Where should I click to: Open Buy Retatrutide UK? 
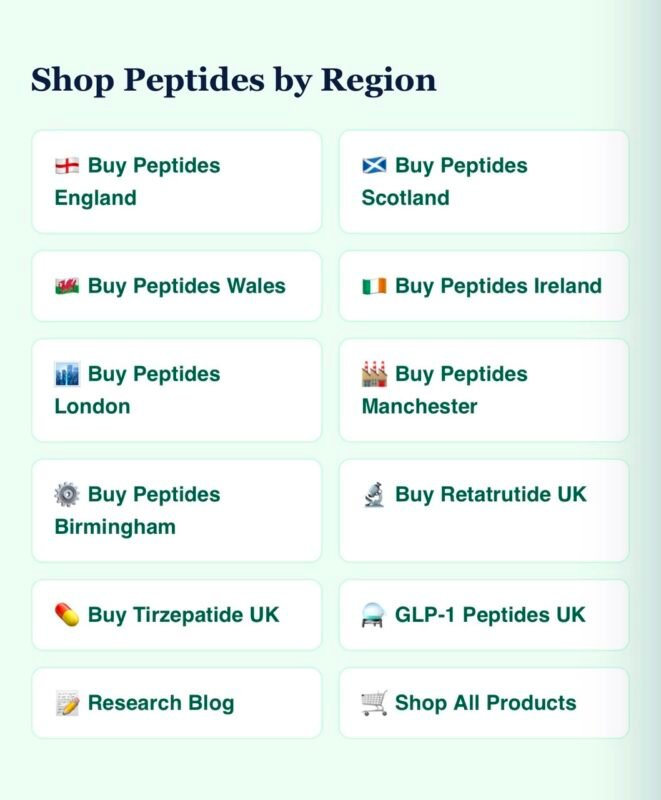coord(484,510)
